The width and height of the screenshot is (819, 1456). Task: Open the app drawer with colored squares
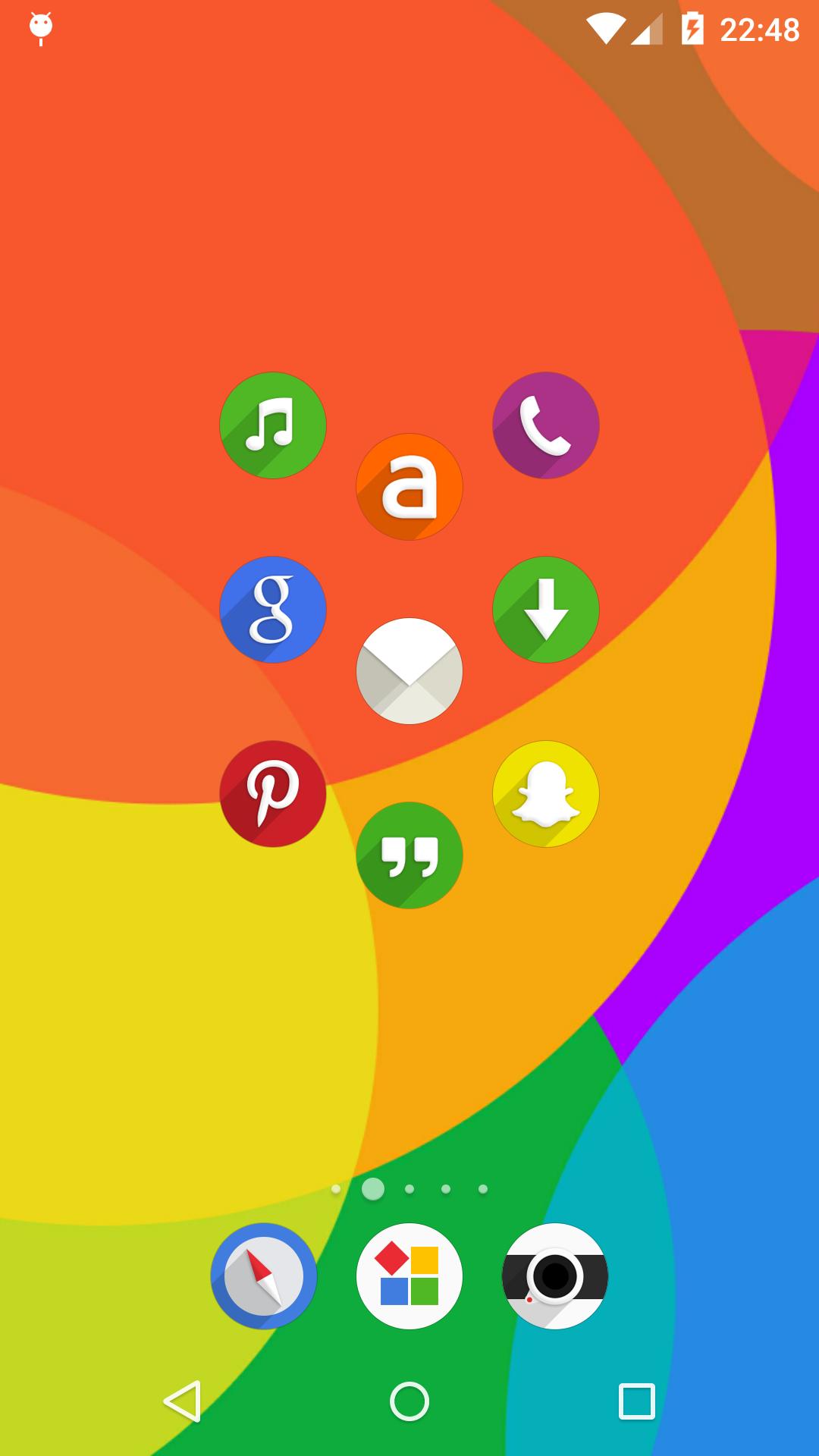click(x=409, y=1276)
